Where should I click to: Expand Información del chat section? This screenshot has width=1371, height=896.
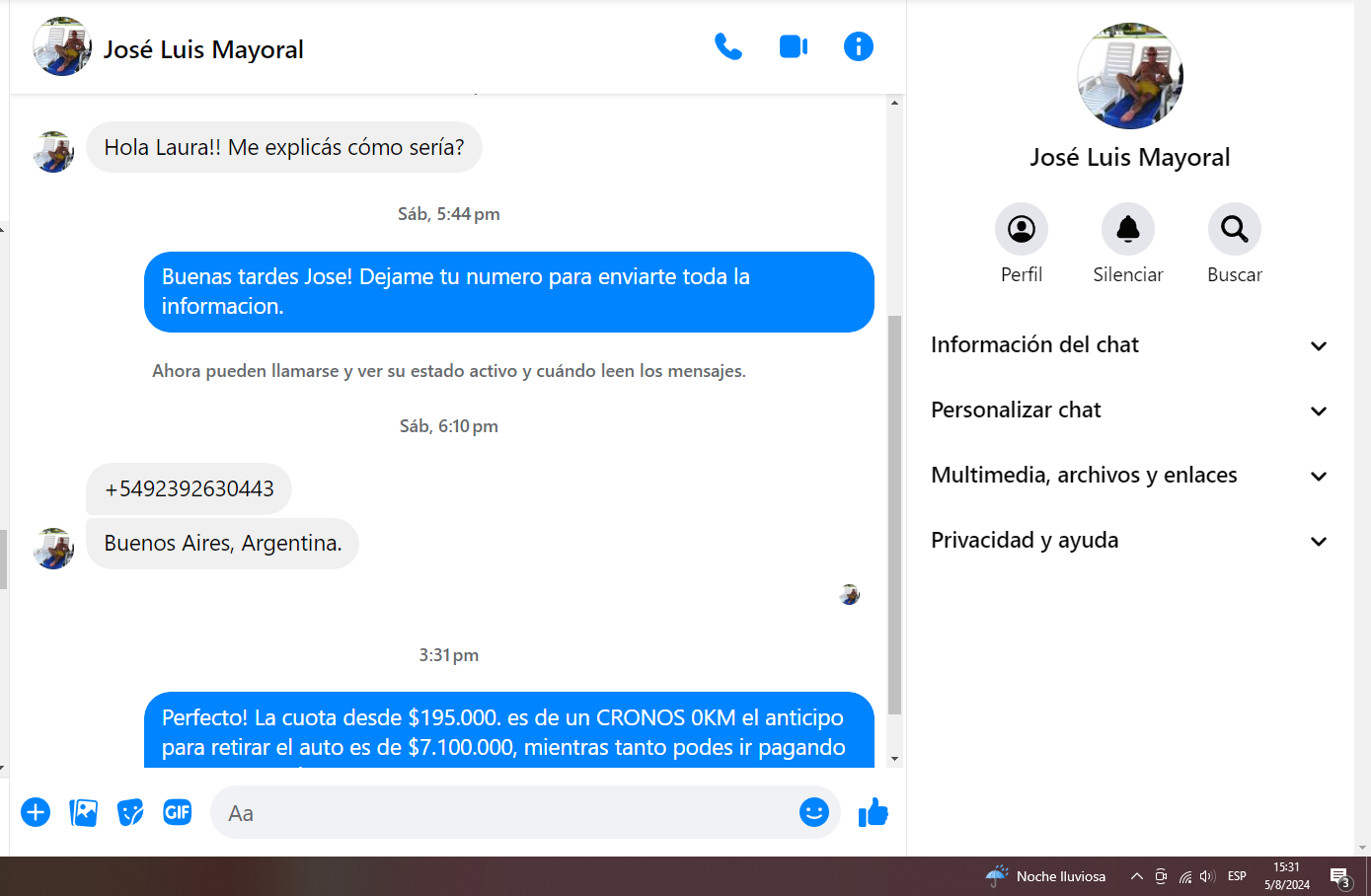[1129, 345]
